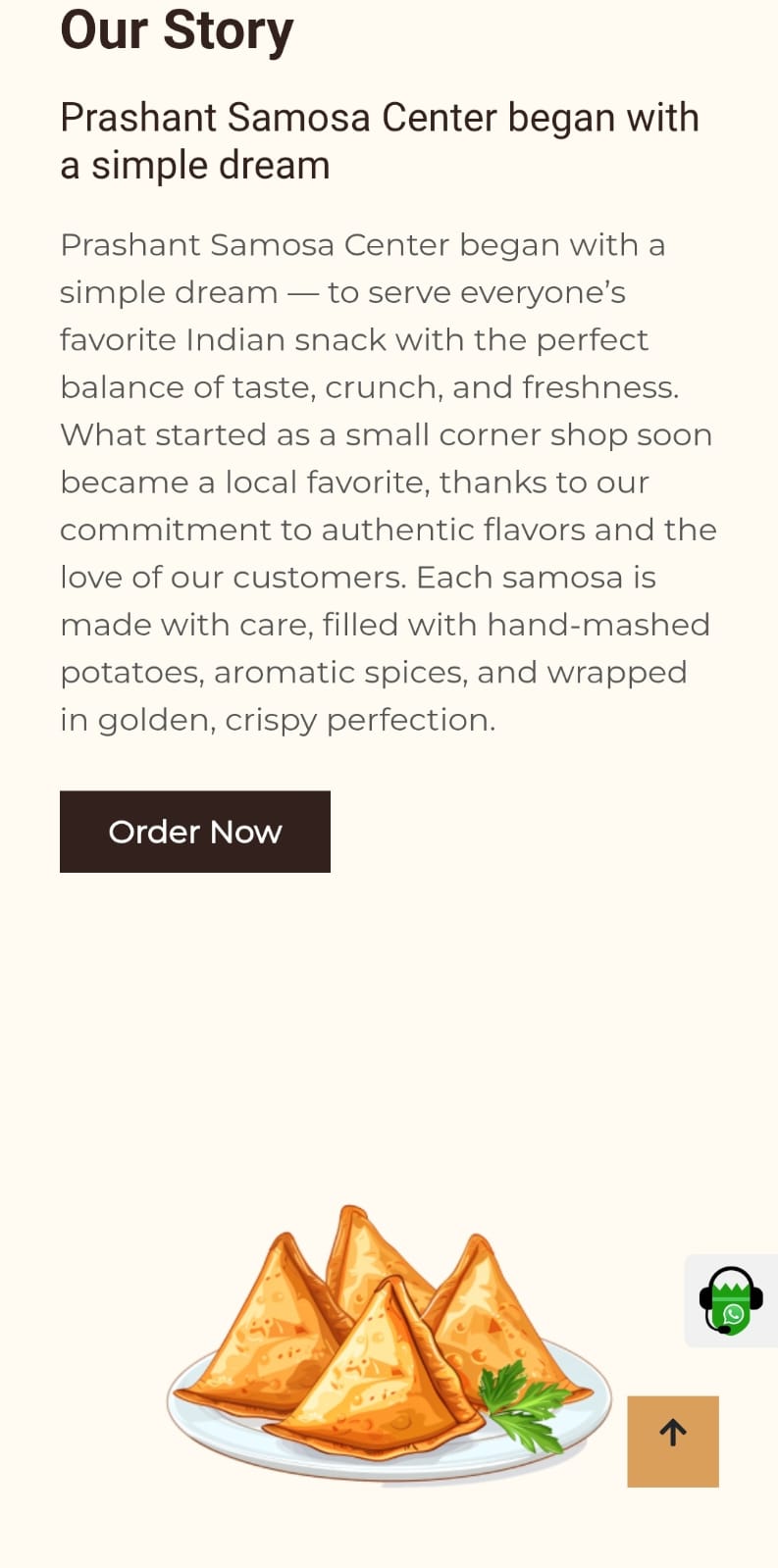This screenshot has width=778, height=1568.
Task: Tap the Order Now button
Action: click(195, 832)
